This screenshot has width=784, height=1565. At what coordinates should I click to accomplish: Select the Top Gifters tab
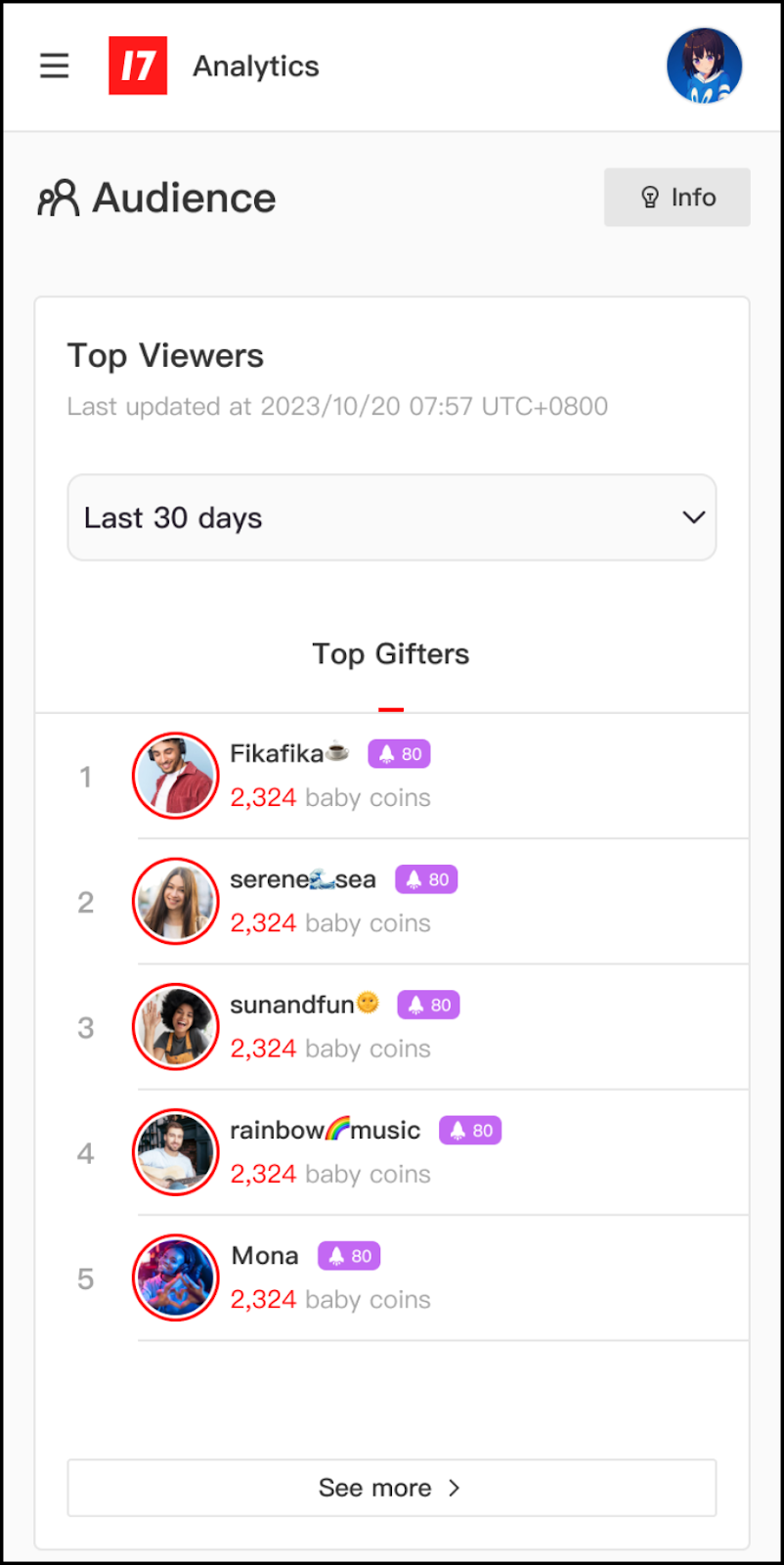[x=391, y=654]
